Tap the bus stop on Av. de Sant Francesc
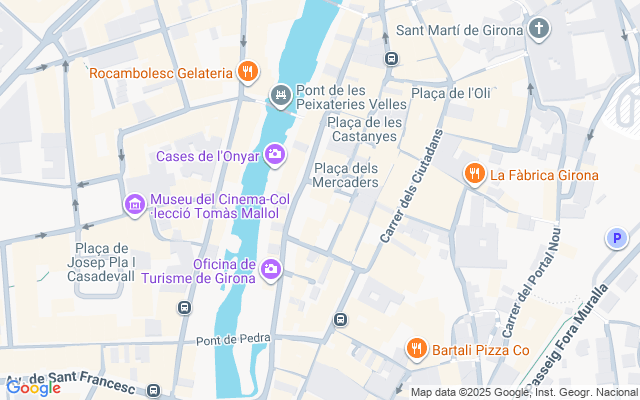 [153, 390]
